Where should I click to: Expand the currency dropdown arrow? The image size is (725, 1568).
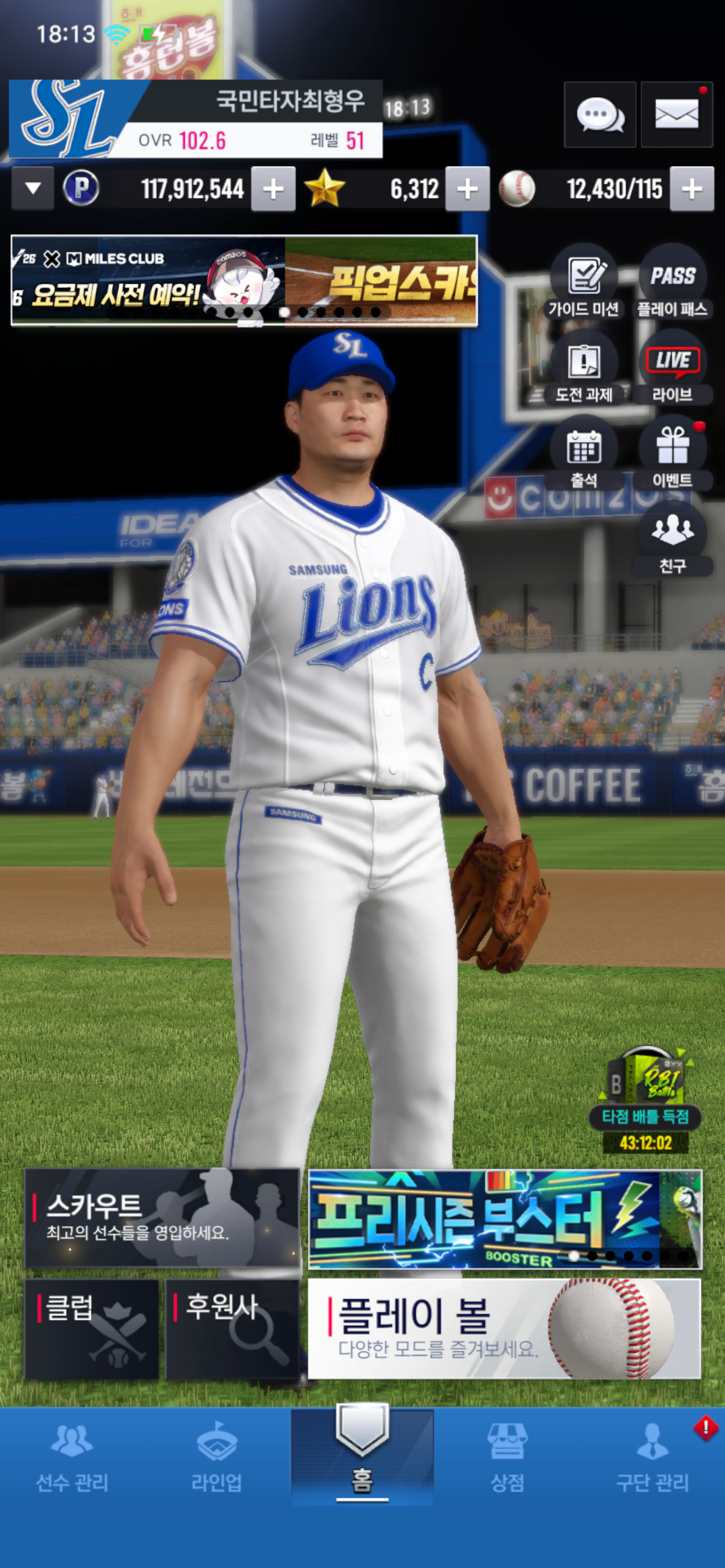click(33, 188)
